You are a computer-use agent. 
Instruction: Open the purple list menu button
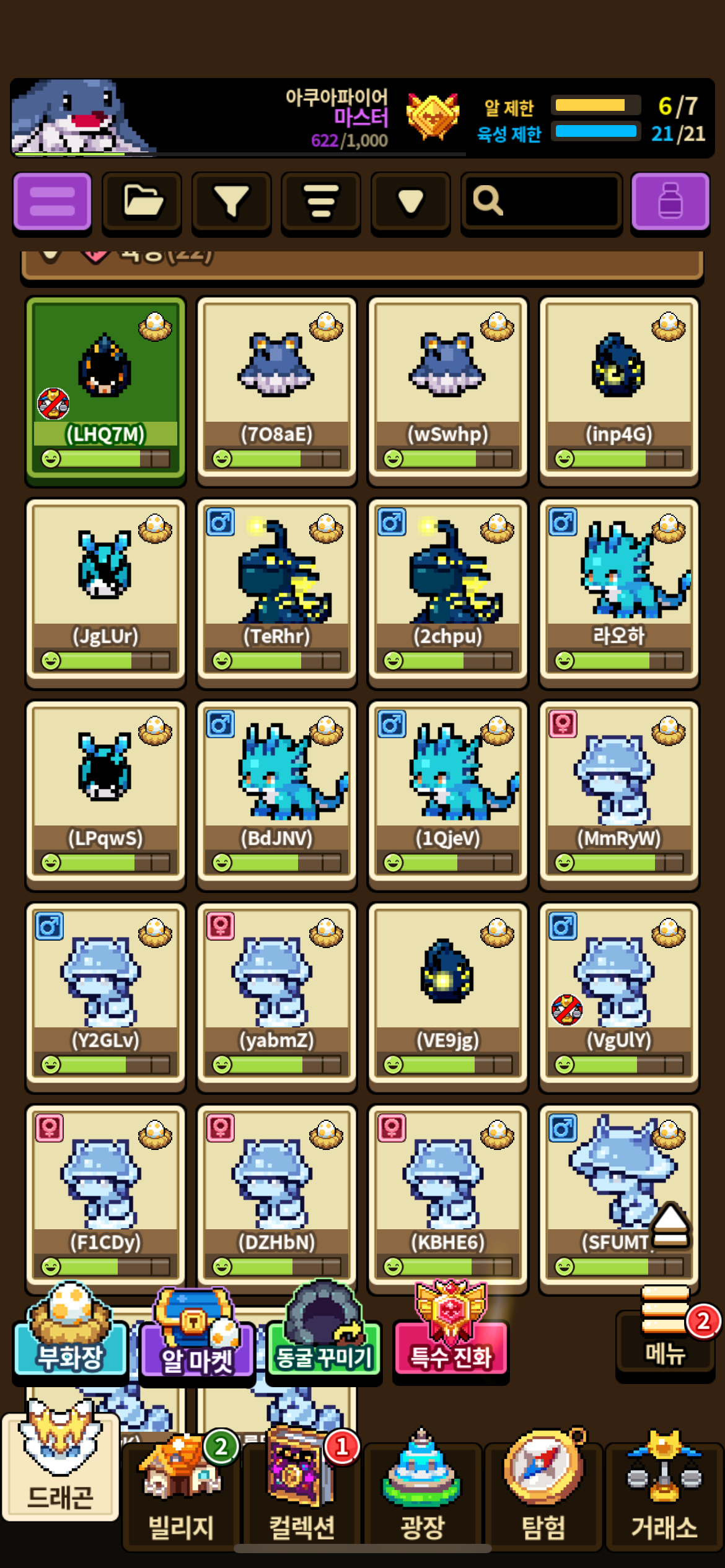click(52, 202)
